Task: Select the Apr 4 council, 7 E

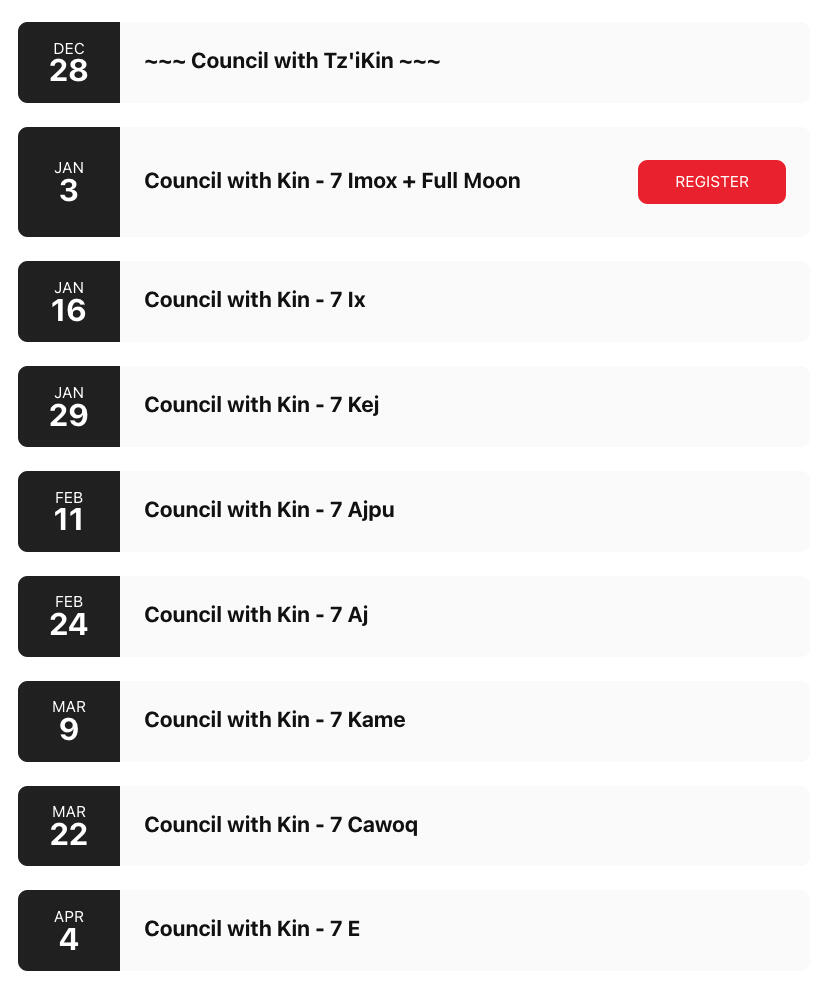Action: pos(252,929)
